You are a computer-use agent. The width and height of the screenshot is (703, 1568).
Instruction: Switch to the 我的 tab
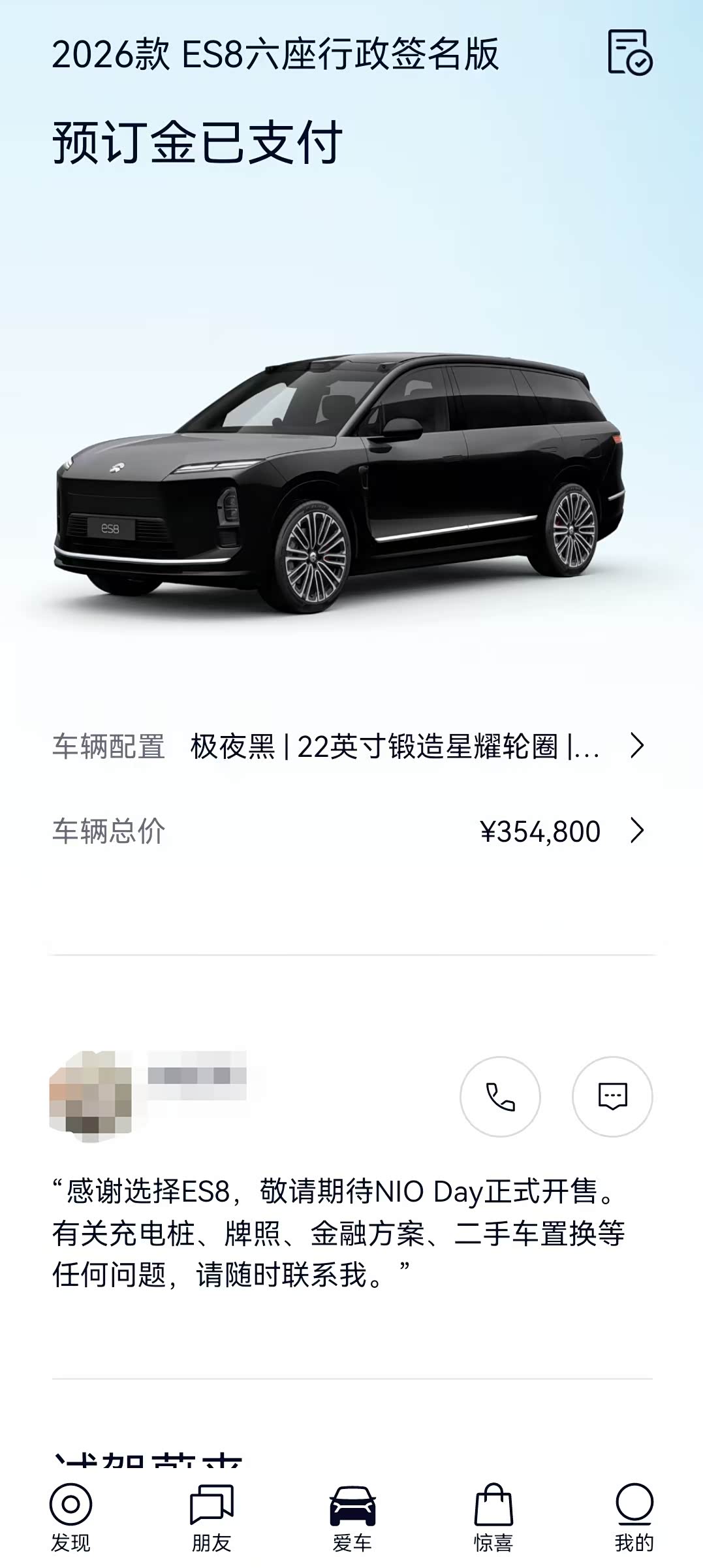coord(634,1518)
